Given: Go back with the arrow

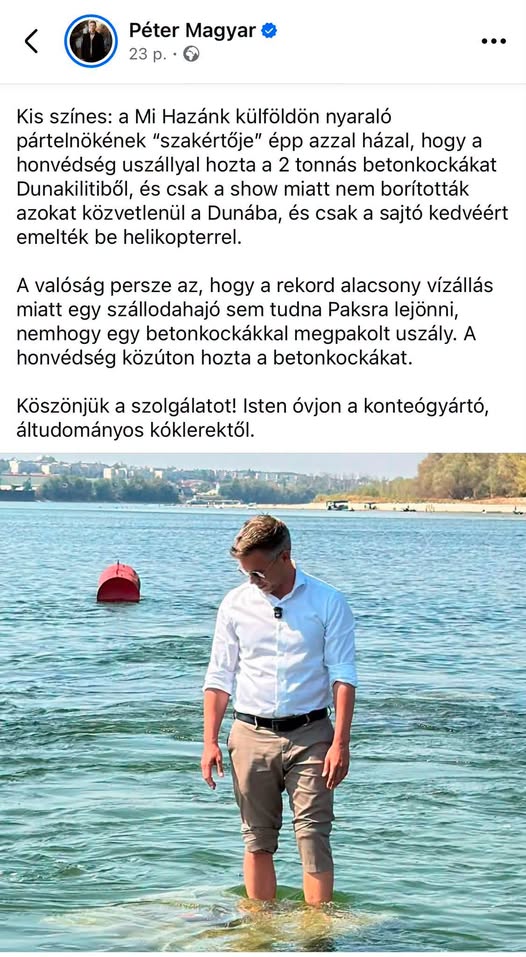Looking at the screenshot, I should click(x=31, y=41).
